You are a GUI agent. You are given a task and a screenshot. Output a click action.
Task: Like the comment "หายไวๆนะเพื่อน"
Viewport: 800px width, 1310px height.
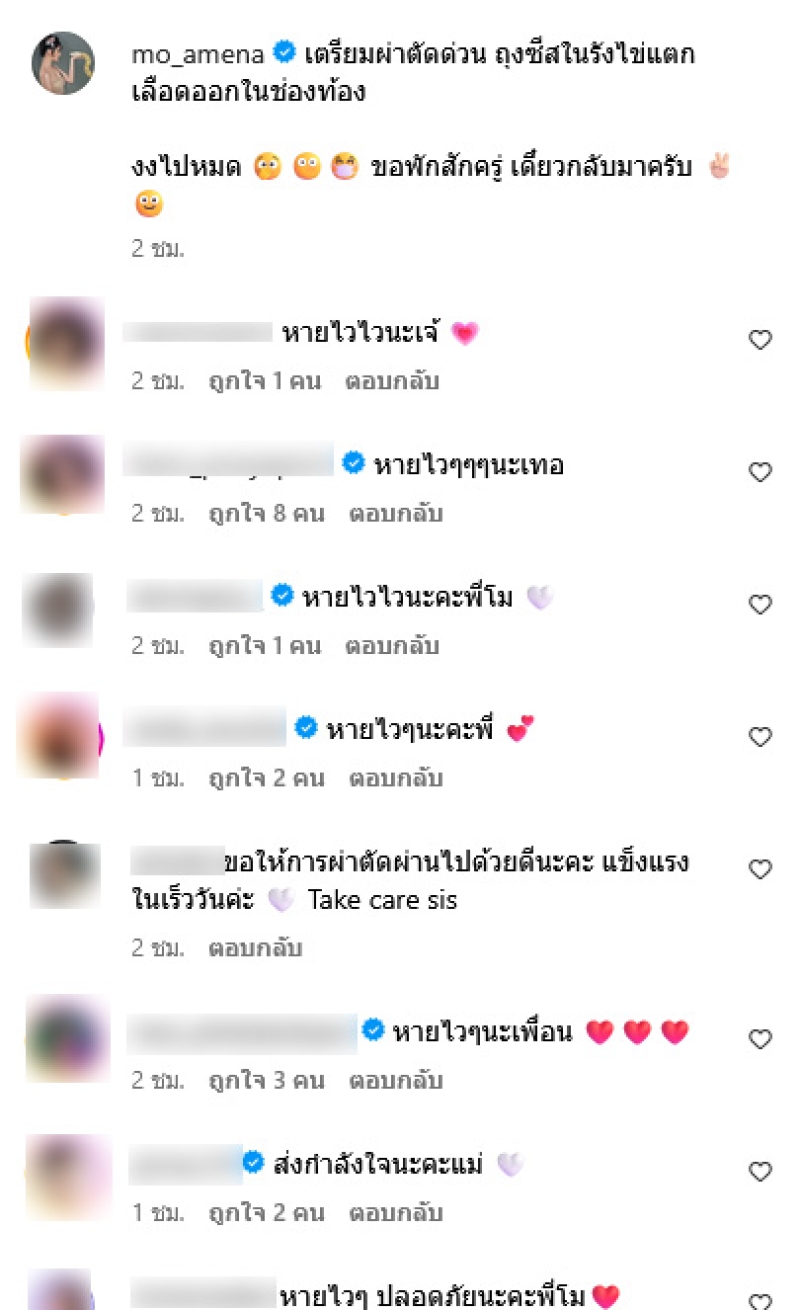click(x=760, y=1039)
